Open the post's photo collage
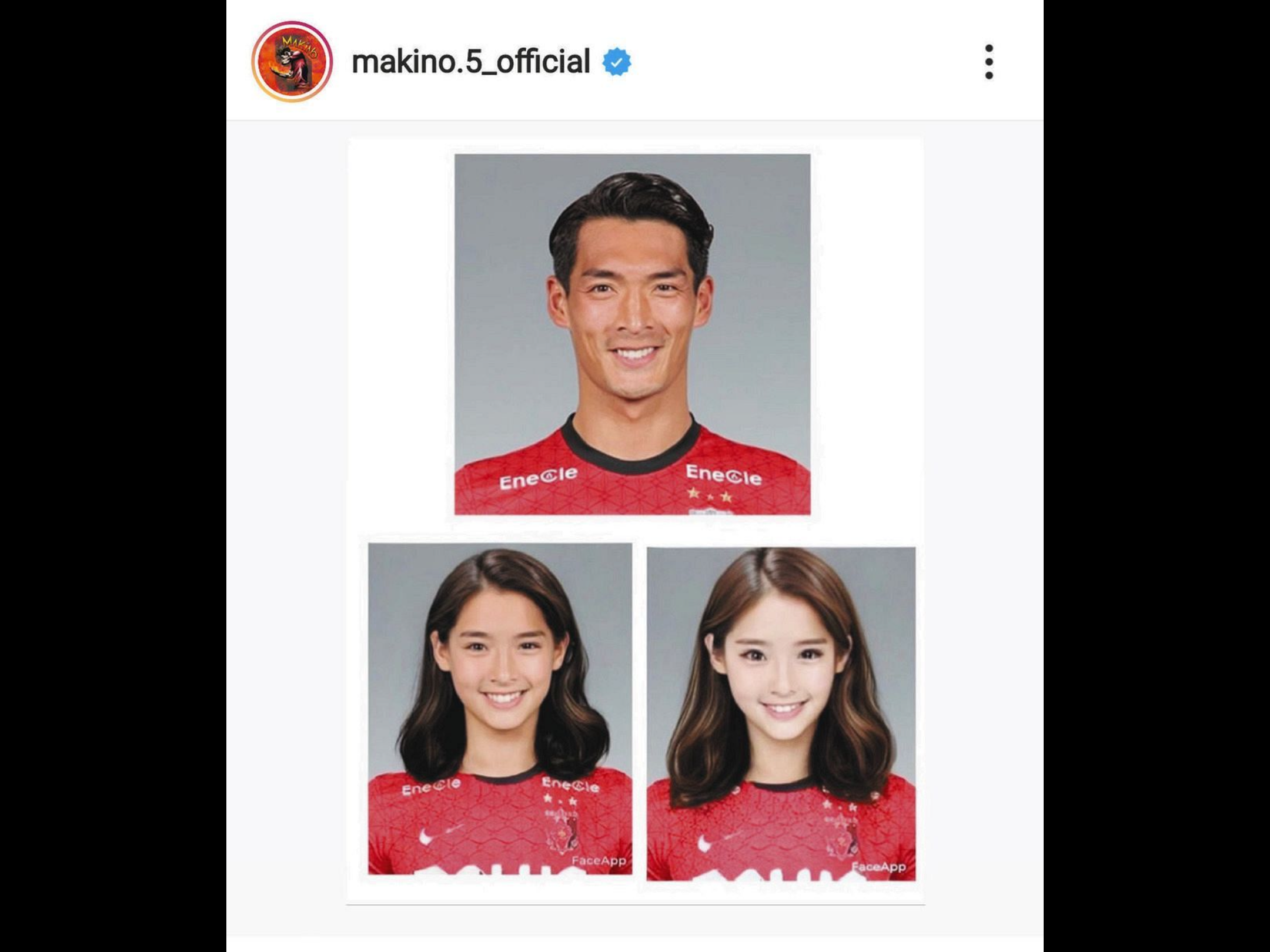 635,520
